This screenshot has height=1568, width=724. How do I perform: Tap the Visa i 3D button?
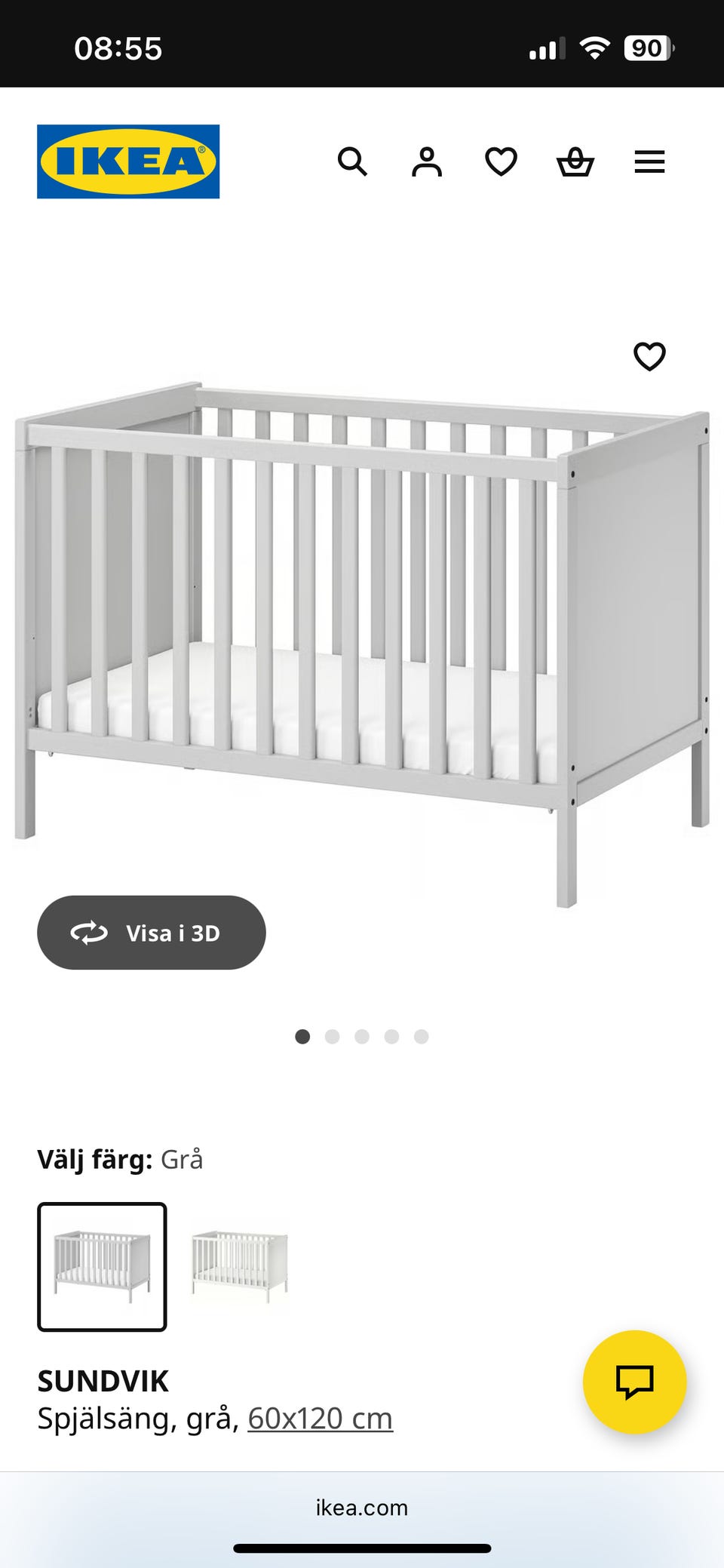[x=152, y=933]
